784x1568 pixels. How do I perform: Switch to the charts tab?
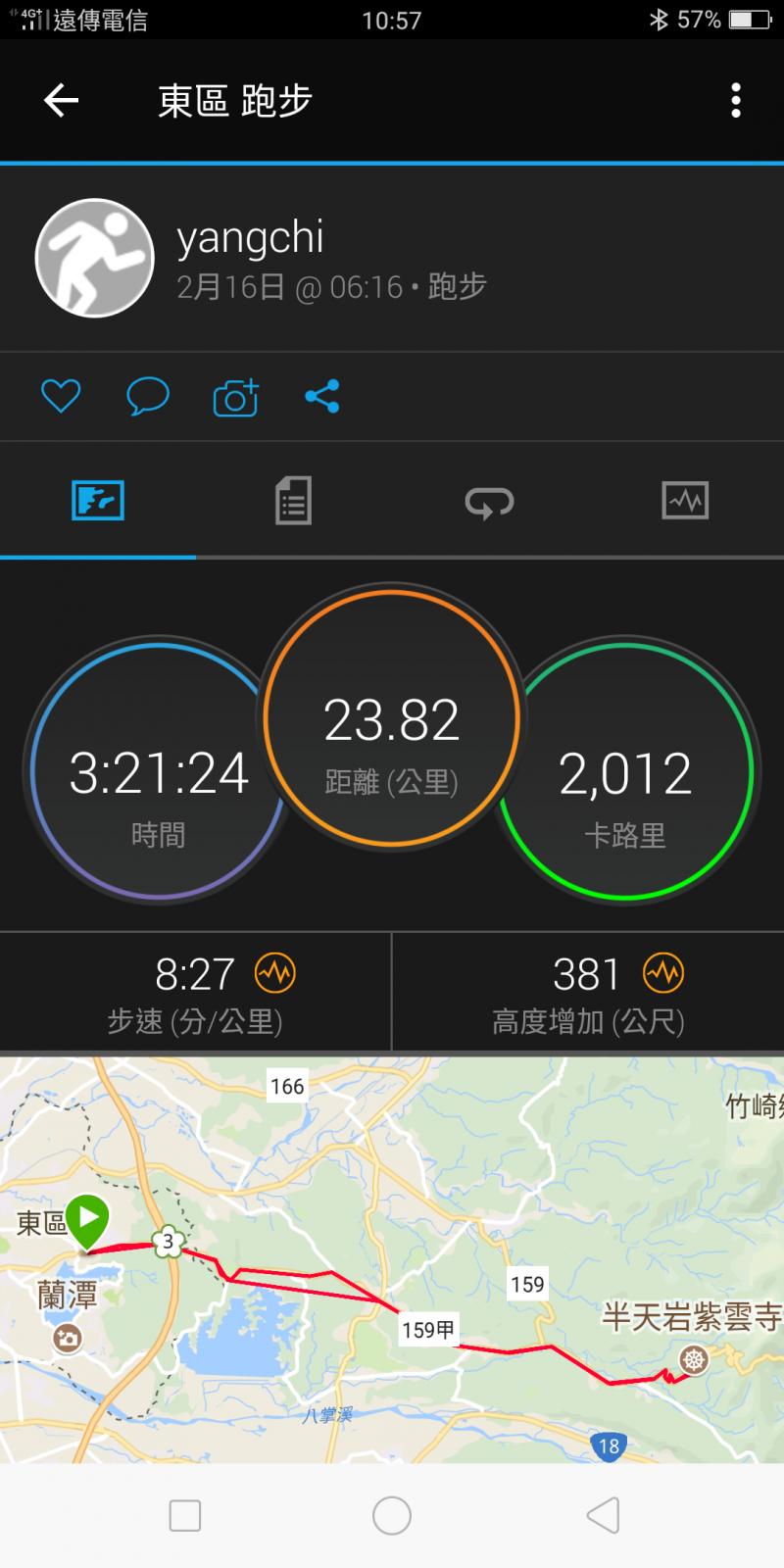coord(685,501)
